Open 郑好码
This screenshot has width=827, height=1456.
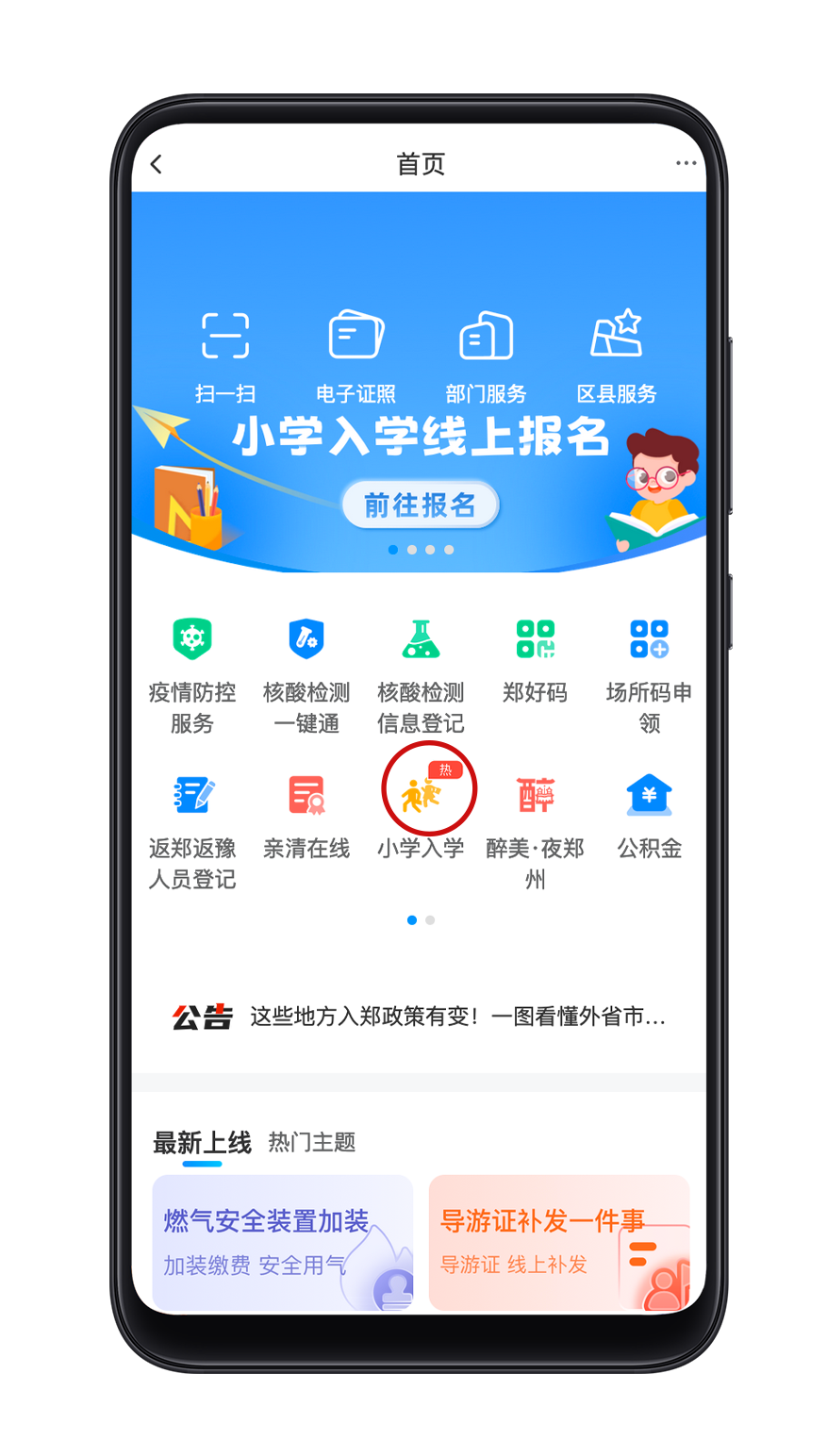pyautogui.click(x=535, y=660)
